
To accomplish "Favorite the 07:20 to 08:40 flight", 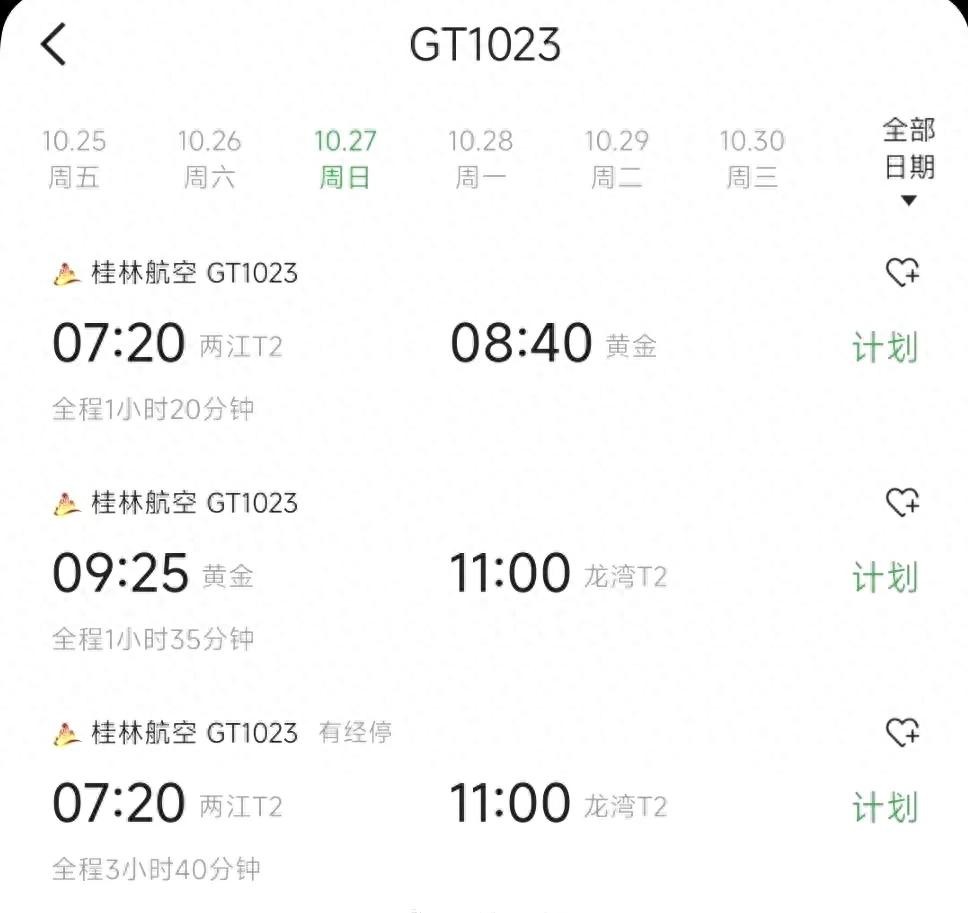I will point(903,272).
